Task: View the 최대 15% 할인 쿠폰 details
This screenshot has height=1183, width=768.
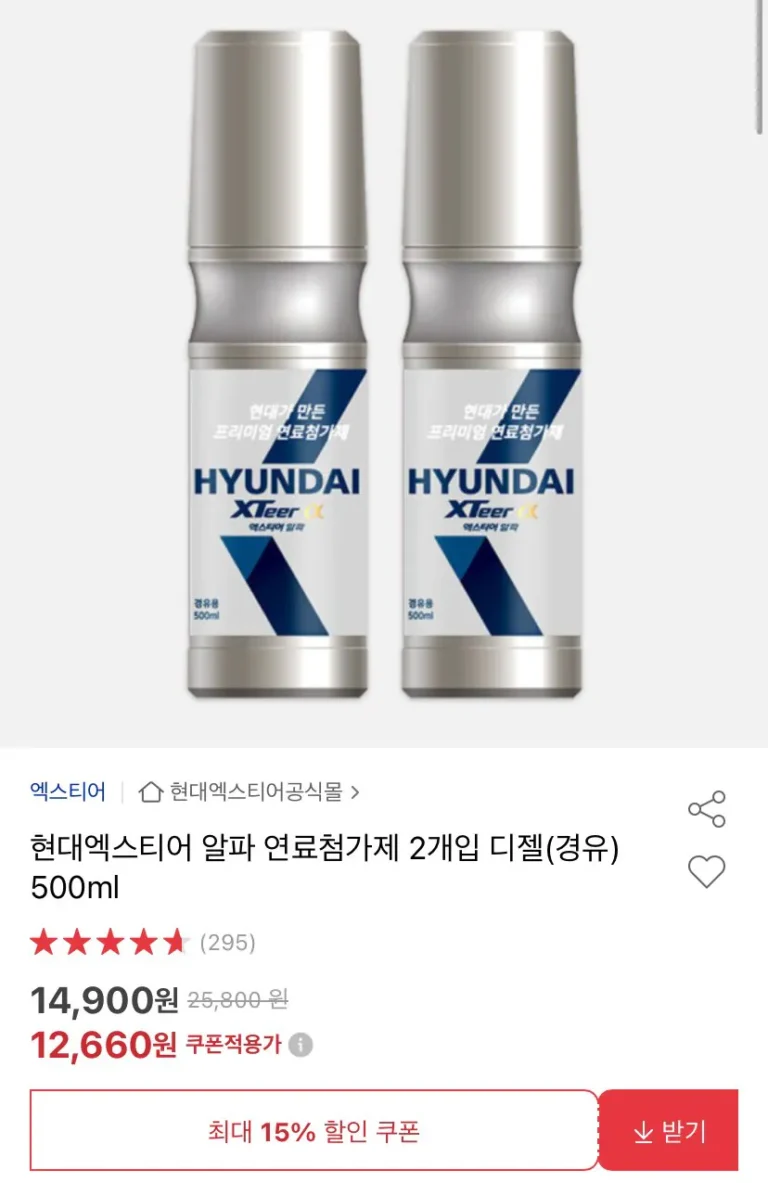Action: coord(314,1131)
